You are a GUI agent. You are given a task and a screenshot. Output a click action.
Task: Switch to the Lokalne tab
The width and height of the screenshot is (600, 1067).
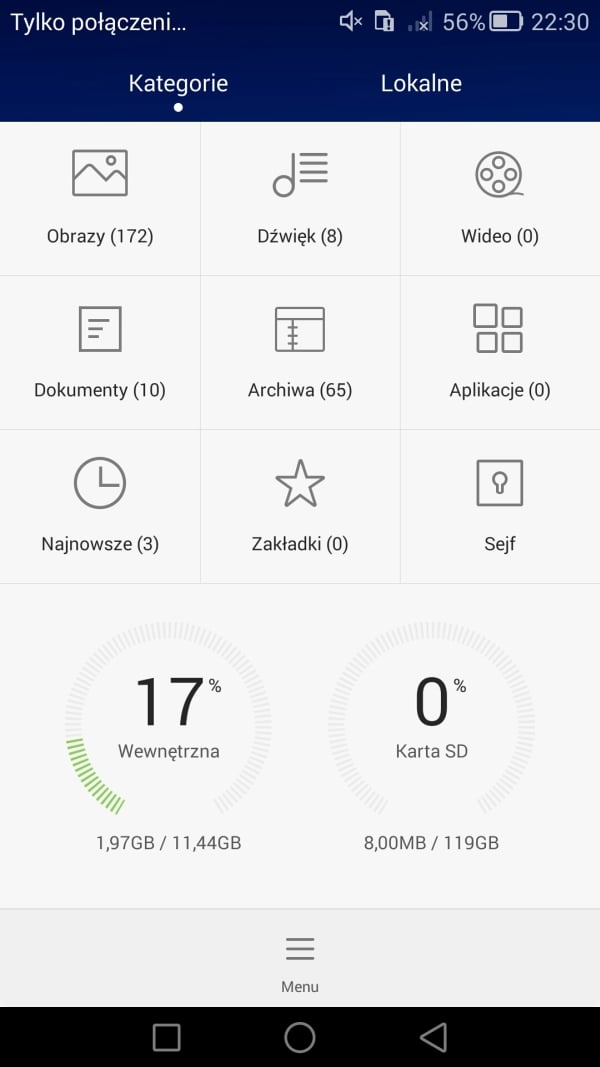pyautogui.click(x=420, y=84)
